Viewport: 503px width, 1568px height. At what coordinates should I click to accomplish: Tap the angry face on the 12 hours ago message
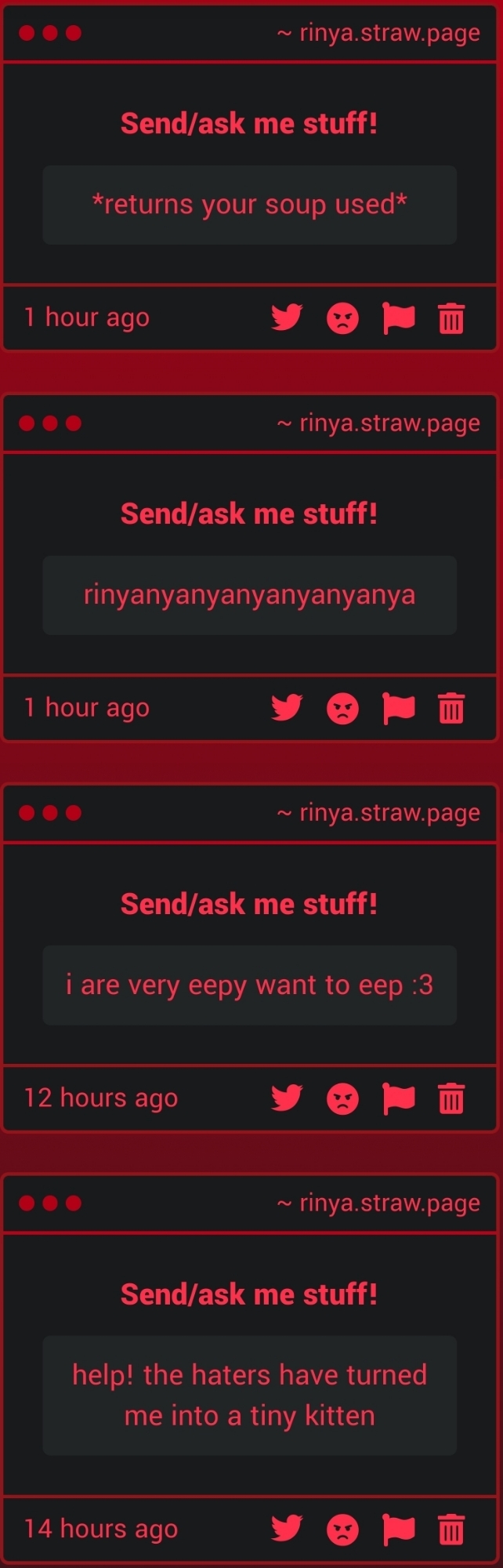pyautogui.click(x=342, y=1098)
